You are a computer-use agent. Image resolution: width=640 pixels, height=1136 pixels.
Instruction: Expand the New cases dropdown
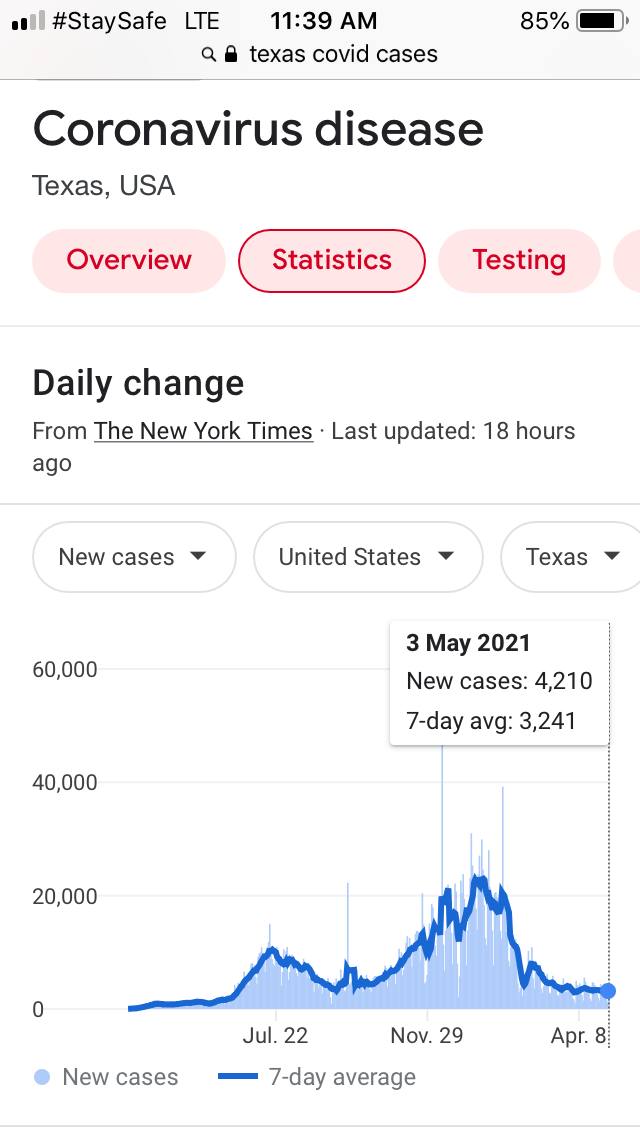click(x=134, y=556)
